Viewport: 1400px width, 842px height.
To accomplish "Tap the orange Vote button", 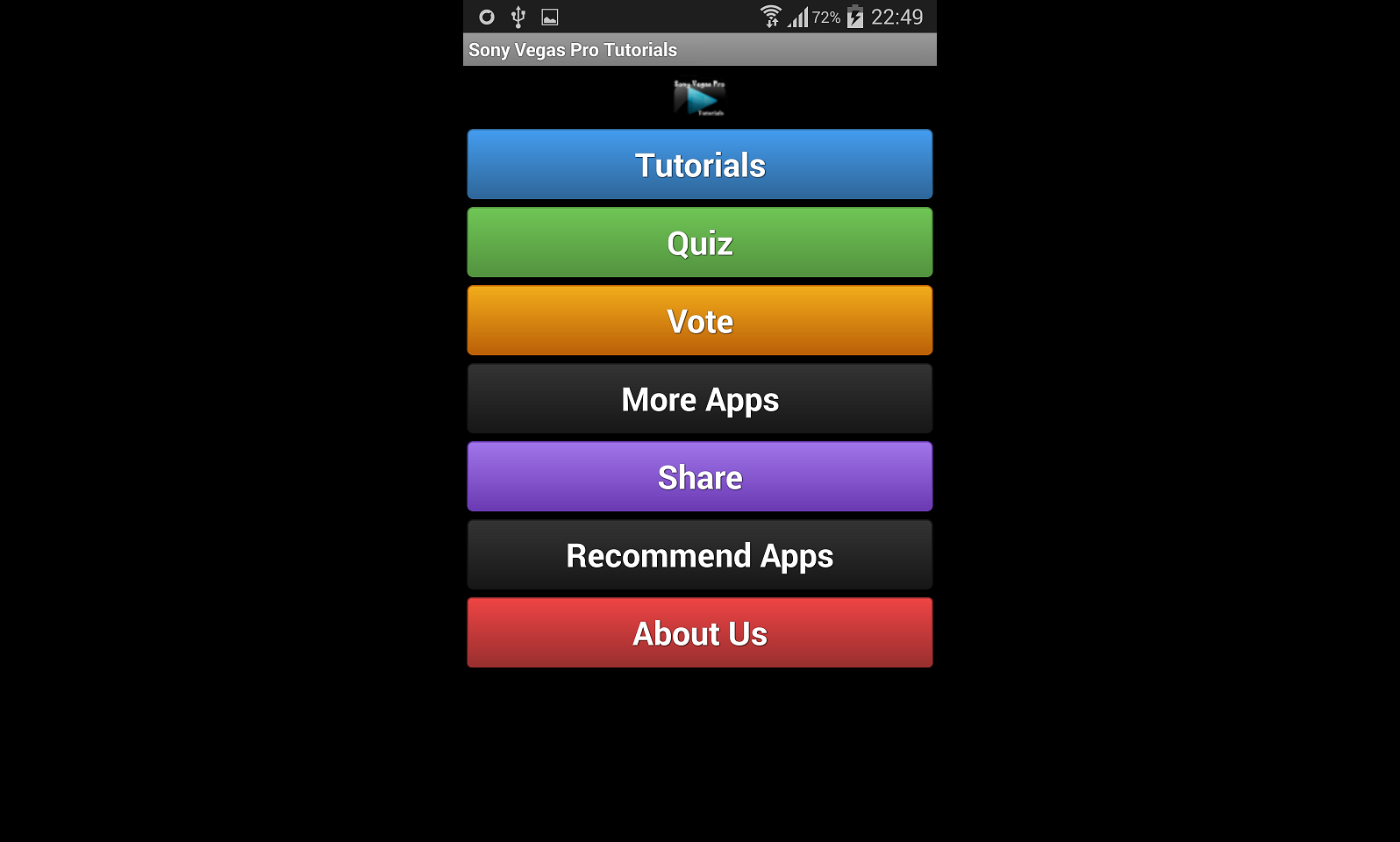I will click(x=699, y=321).
